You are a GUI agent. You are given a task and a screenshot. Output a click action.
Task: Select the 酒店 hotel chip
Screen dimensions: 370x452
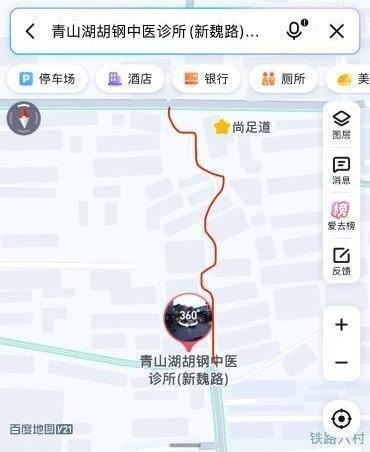pyautogui.click(x=130, y=79)
